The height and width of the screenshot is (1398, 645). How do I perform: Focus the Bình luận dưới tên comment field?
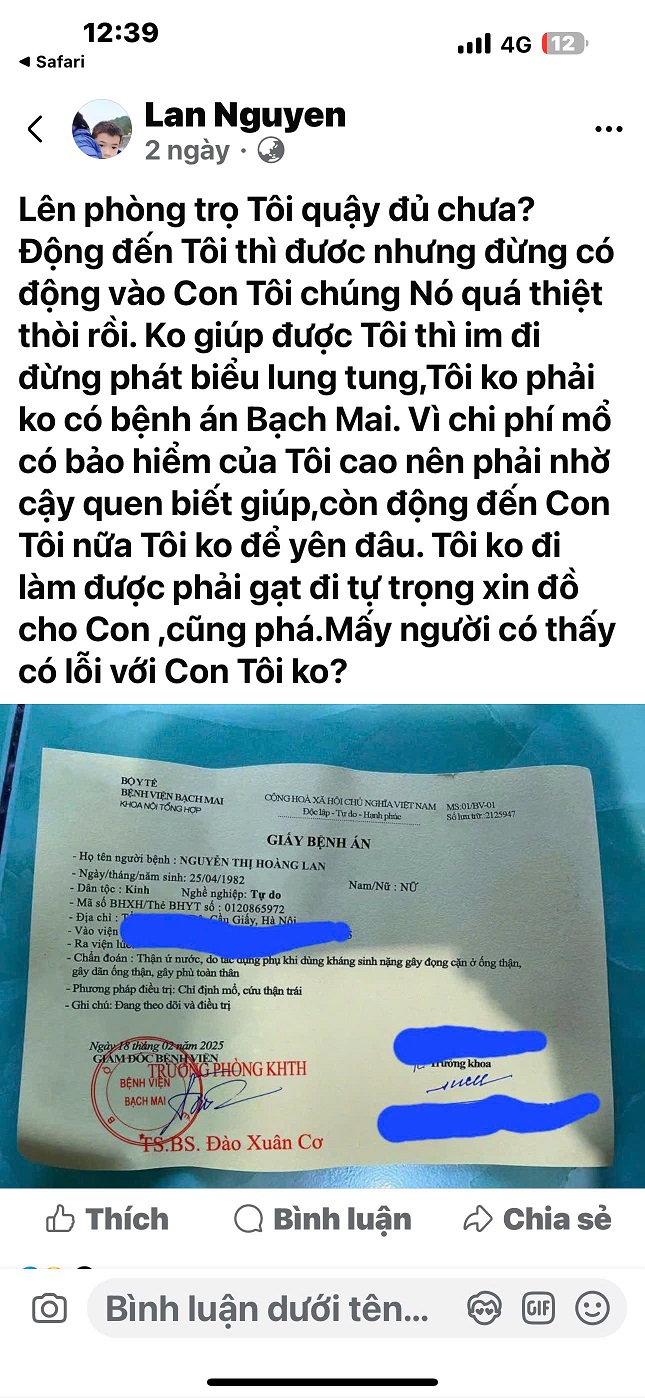pyautogui.click(x=267, y=1308)
